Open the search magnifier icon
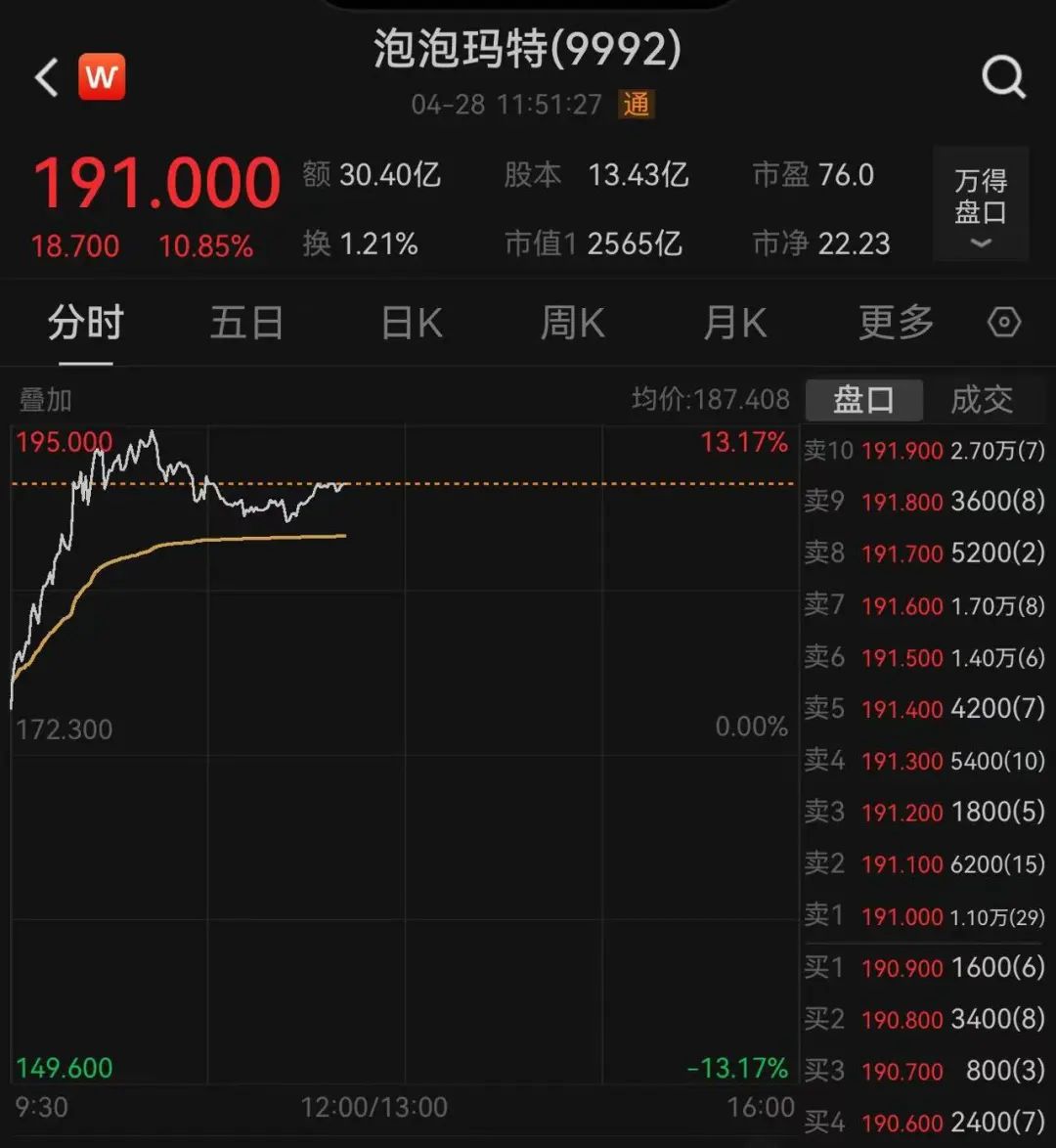 pyautogui.click(x=1003, y=77)
